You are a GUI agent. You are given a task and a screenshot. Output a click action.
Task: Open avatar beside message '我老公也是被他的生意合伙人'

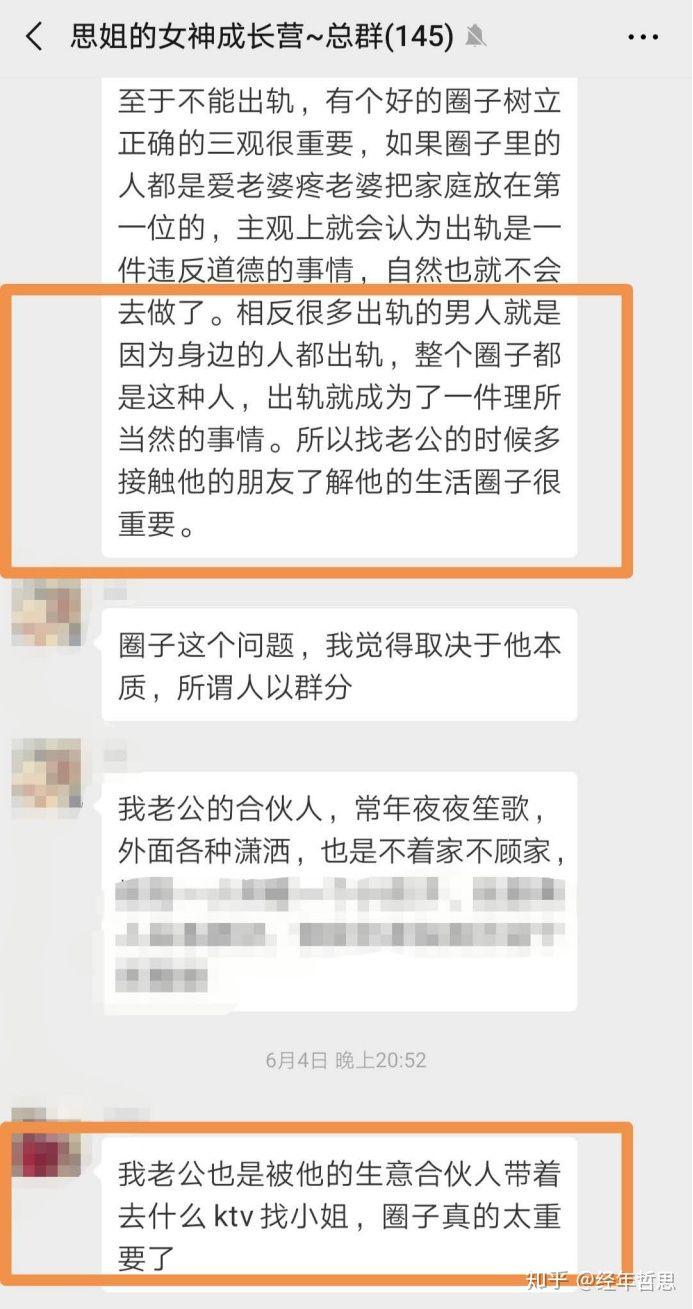click(x=46, y=1144)
